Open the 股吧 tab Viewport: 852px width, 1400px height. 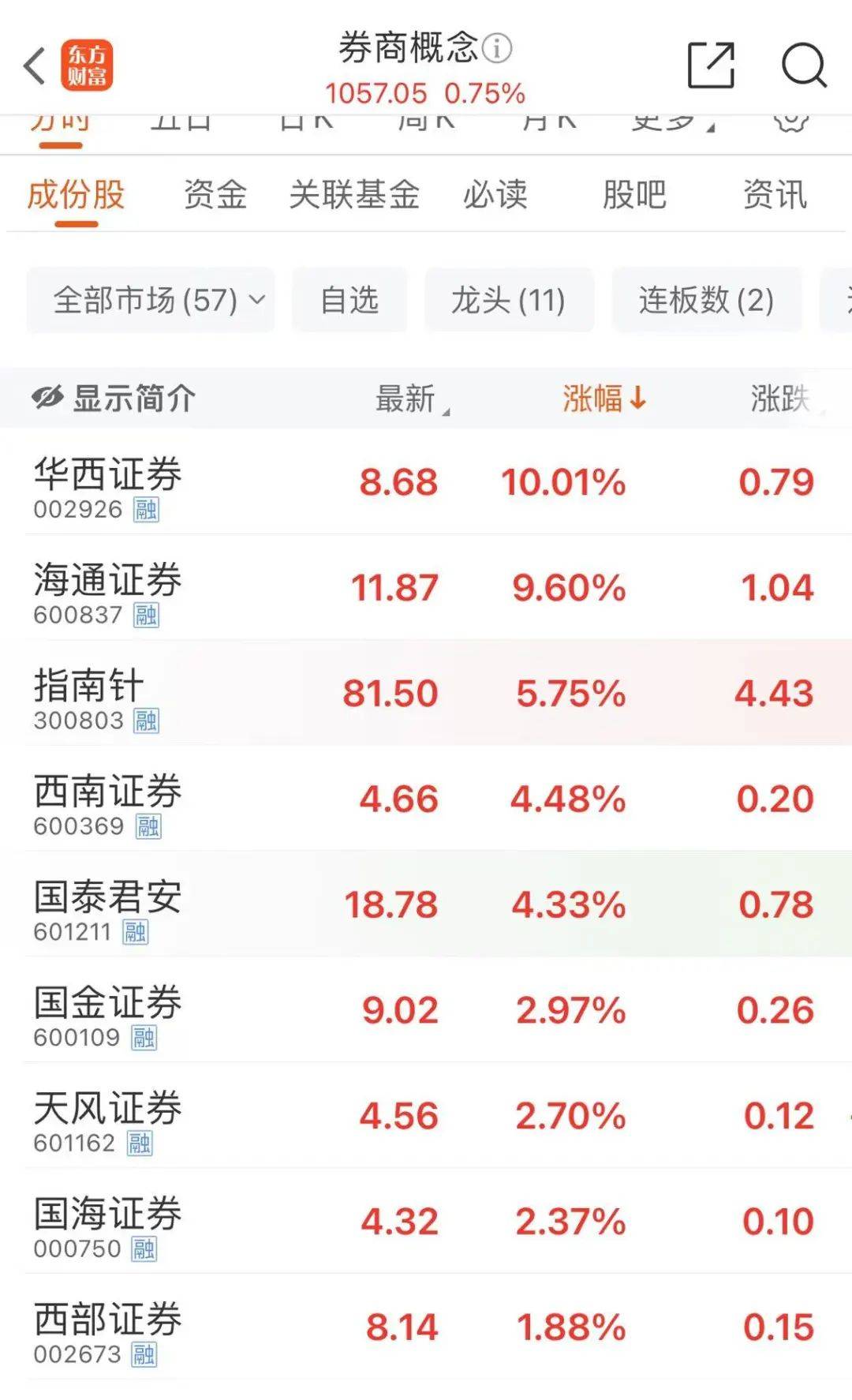634,196
